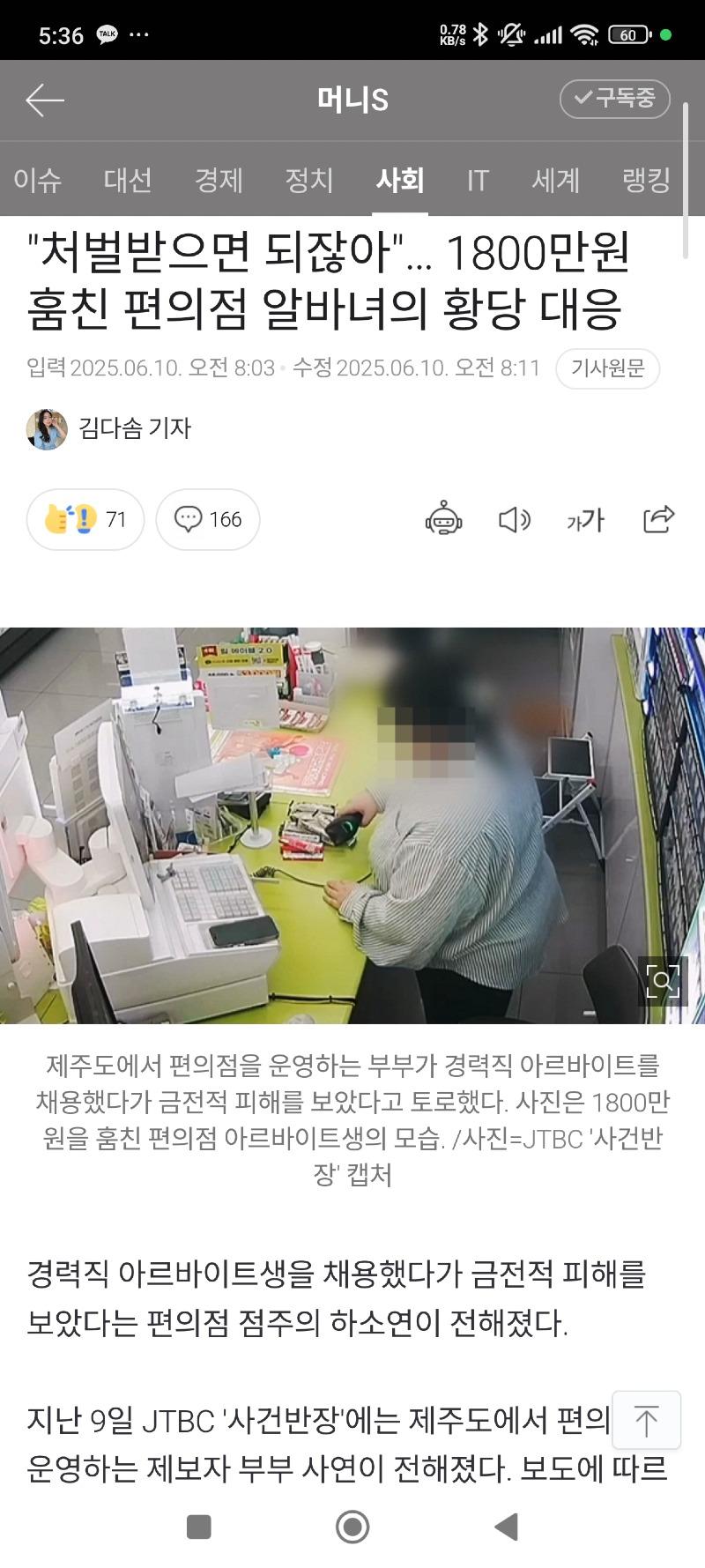React to the article with 71 reactions
This screenshot has width=705, height=1568.
(x=85, y=519)
